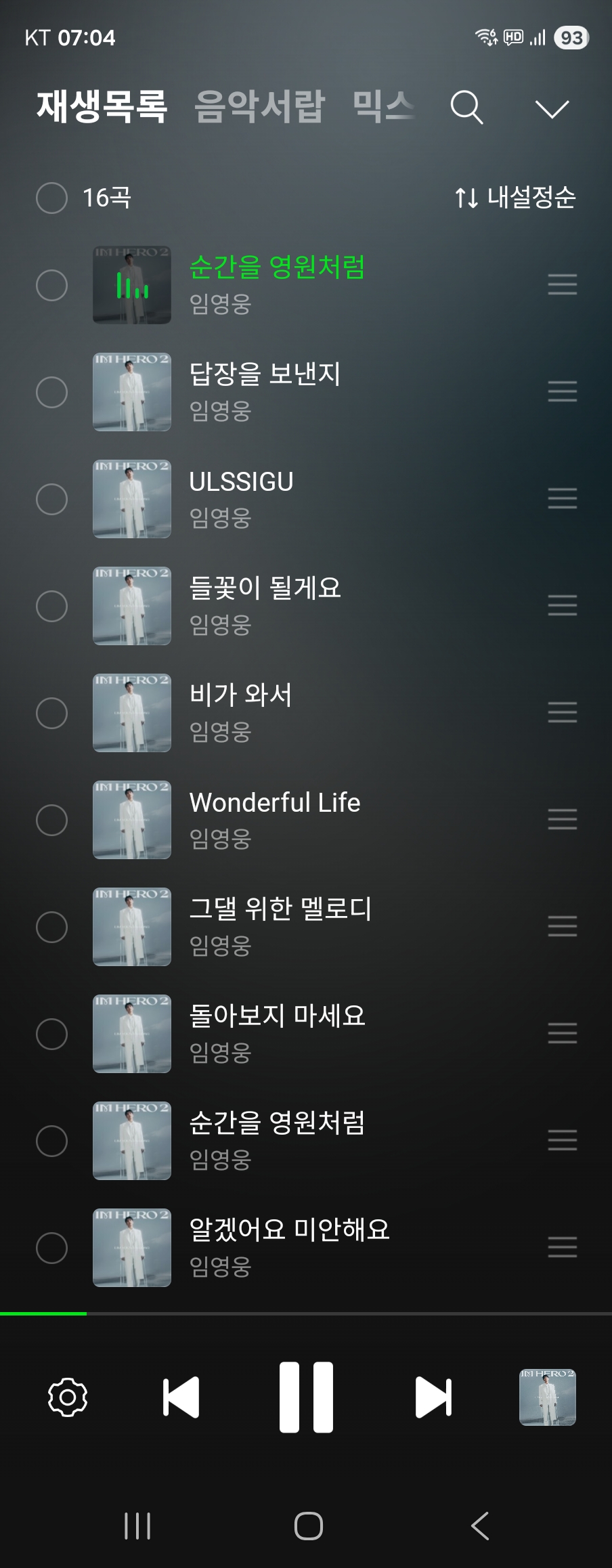The image size is (612, 1568).
Task: Collapse the playlist with the down chevron
Action: pos(552,108)
